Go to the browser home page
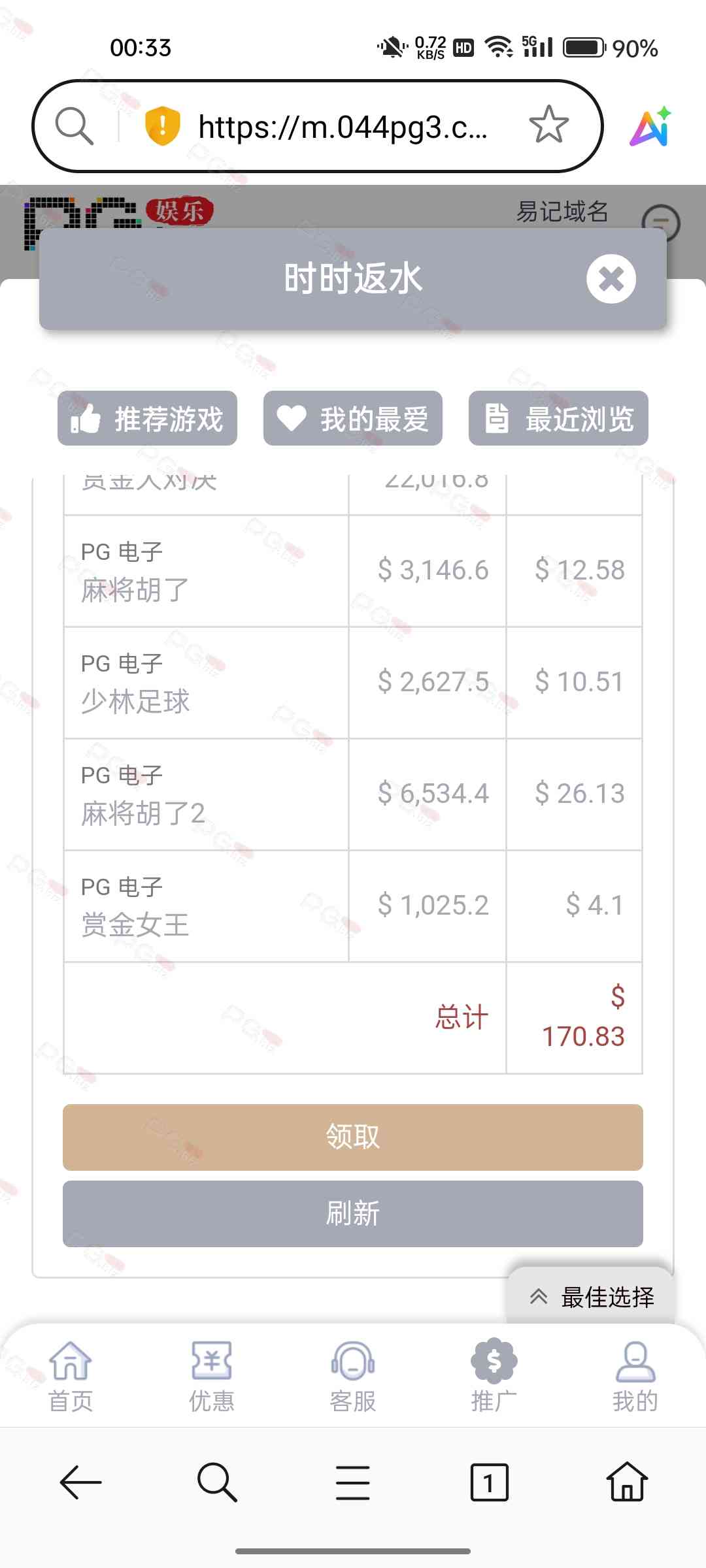Screen dimensions: 706x1568 627,1482
